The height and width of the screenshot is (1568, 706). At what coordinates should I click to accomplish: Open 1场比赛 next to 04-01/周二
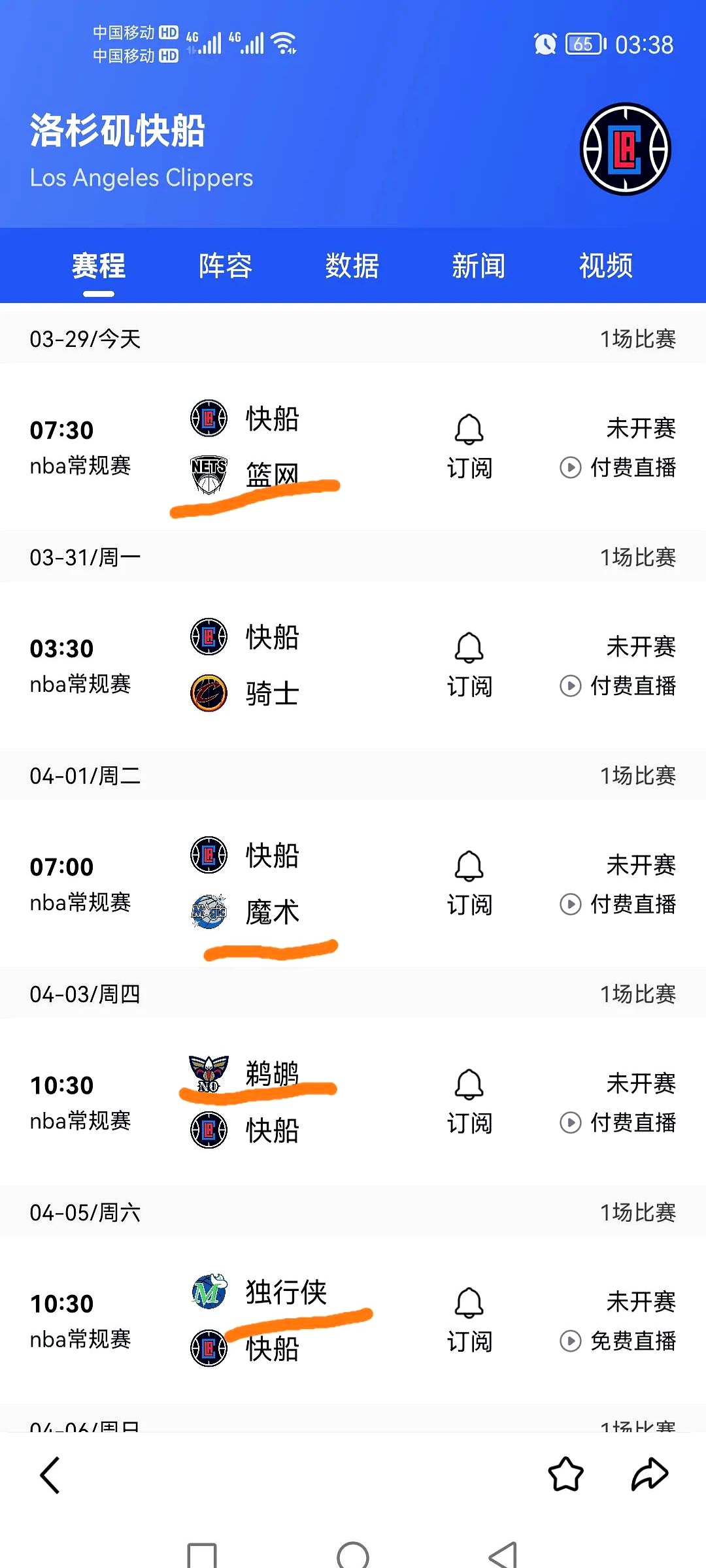(x=639, y=776)
